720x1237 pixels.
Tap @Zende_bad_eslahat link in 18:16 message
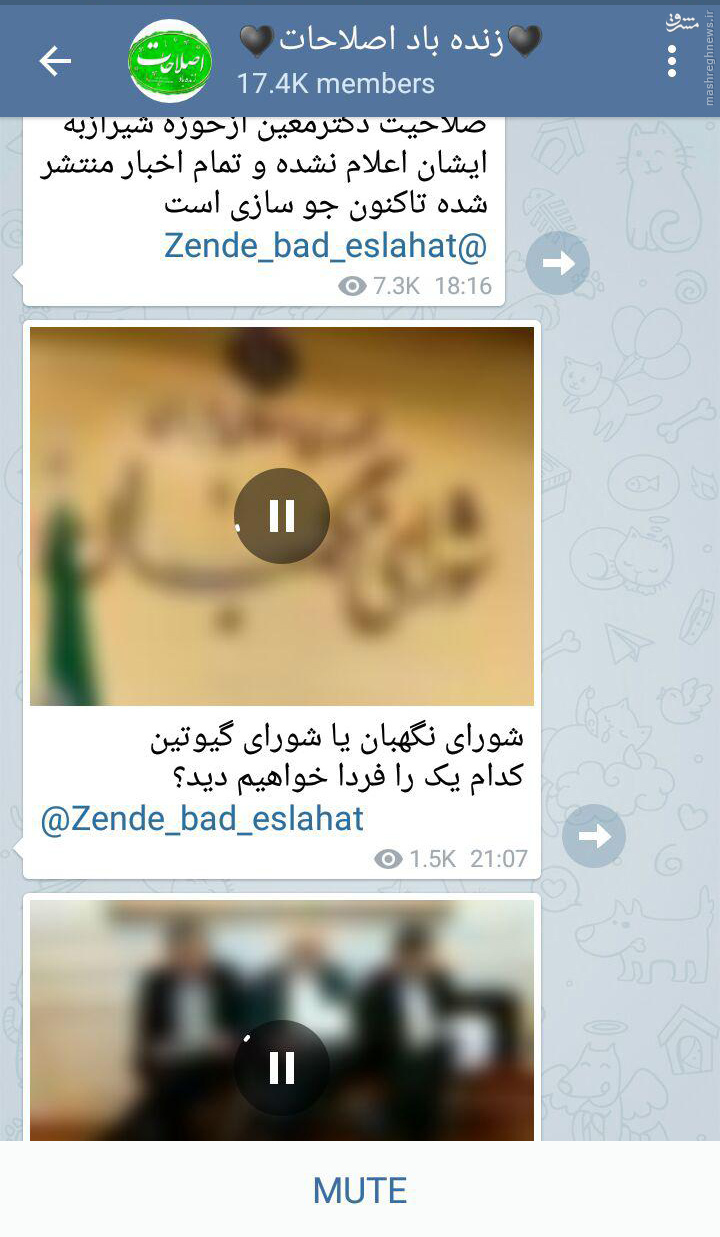click(325, 245)
